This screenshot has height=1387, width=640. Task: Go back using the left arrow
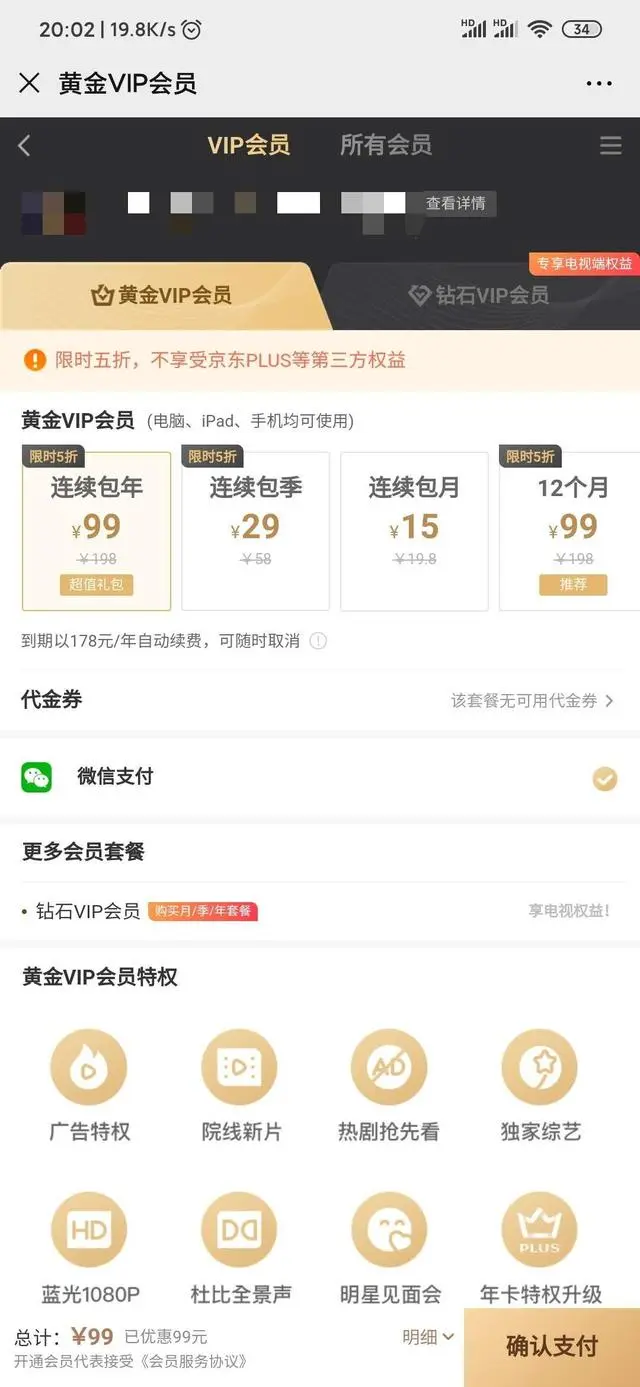pos(24,145)
